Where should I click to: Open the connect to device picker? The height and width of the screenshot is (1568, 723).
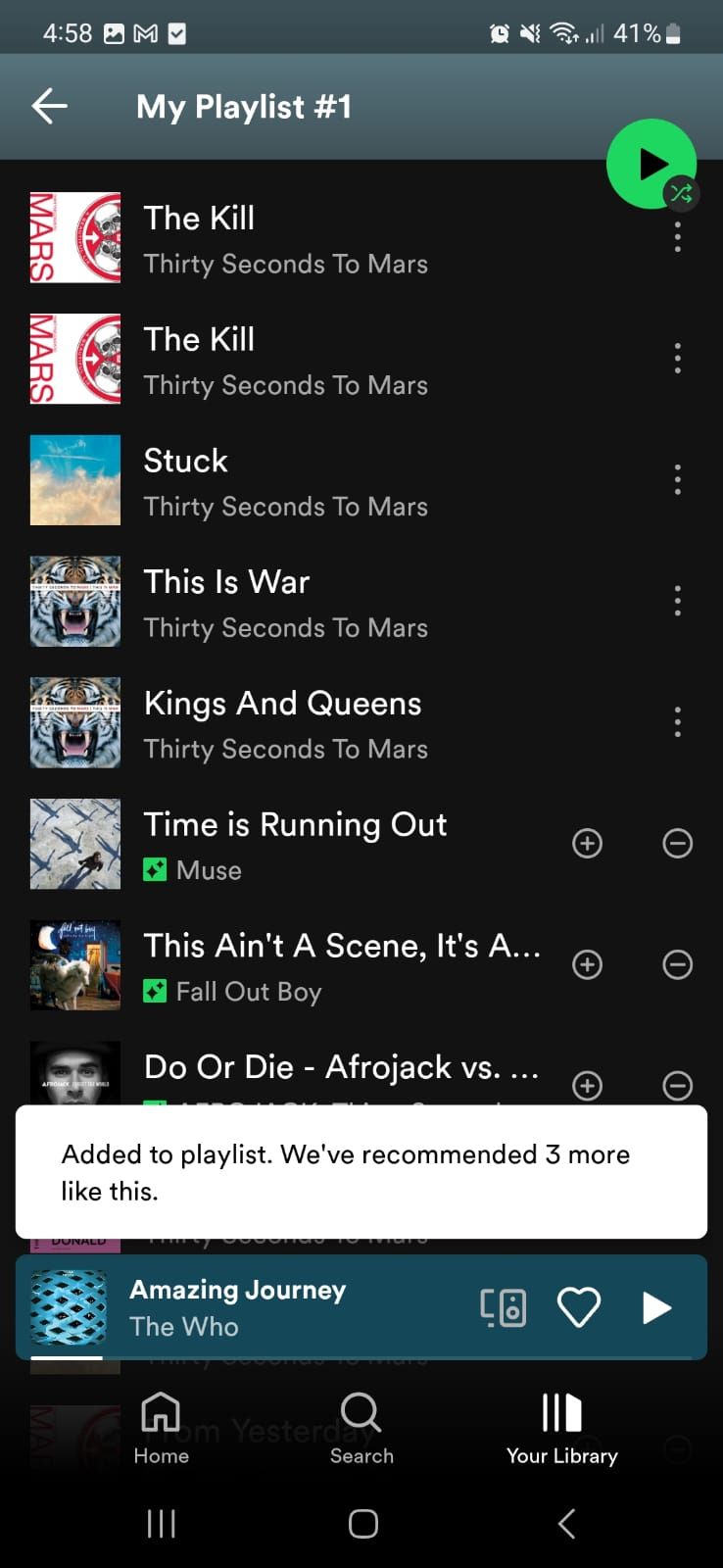[504, 1306]
